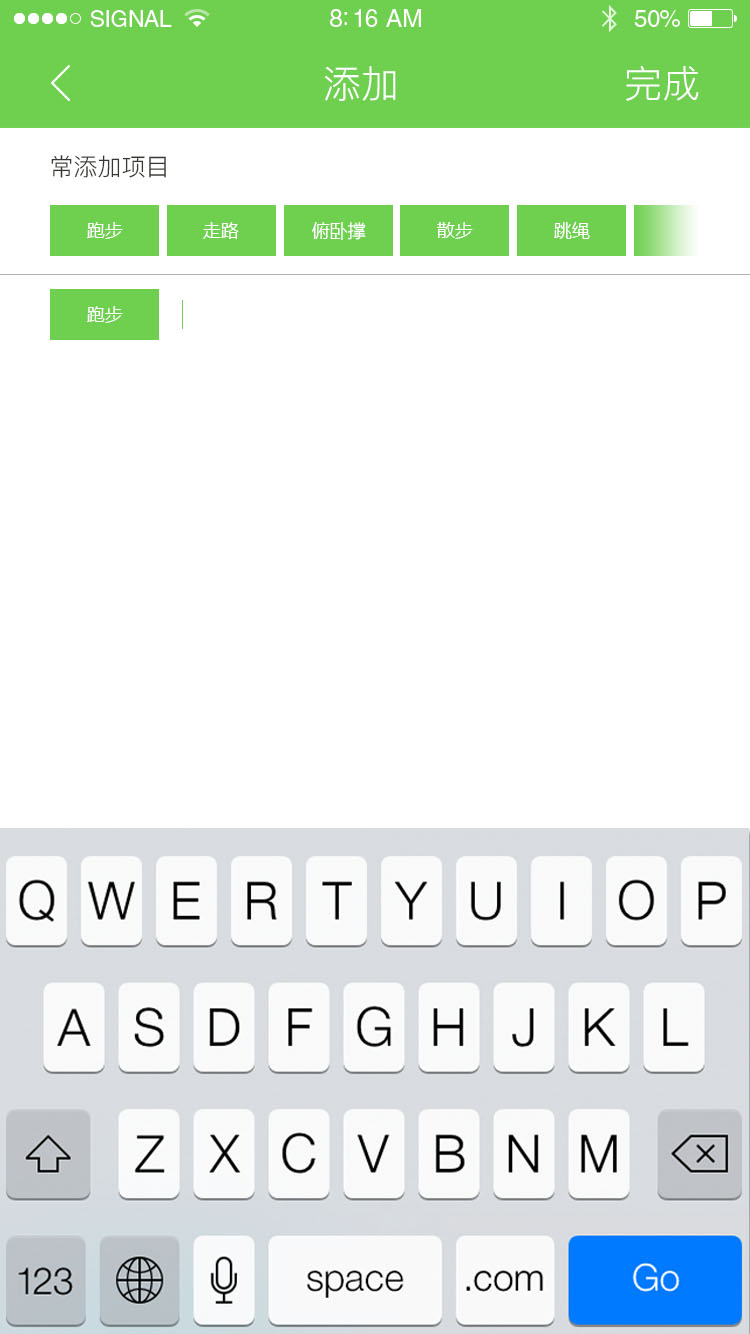This screenshot has height=1334, width=750.
Task: Select the 跳绳 chip
Action: coord(571,231)
